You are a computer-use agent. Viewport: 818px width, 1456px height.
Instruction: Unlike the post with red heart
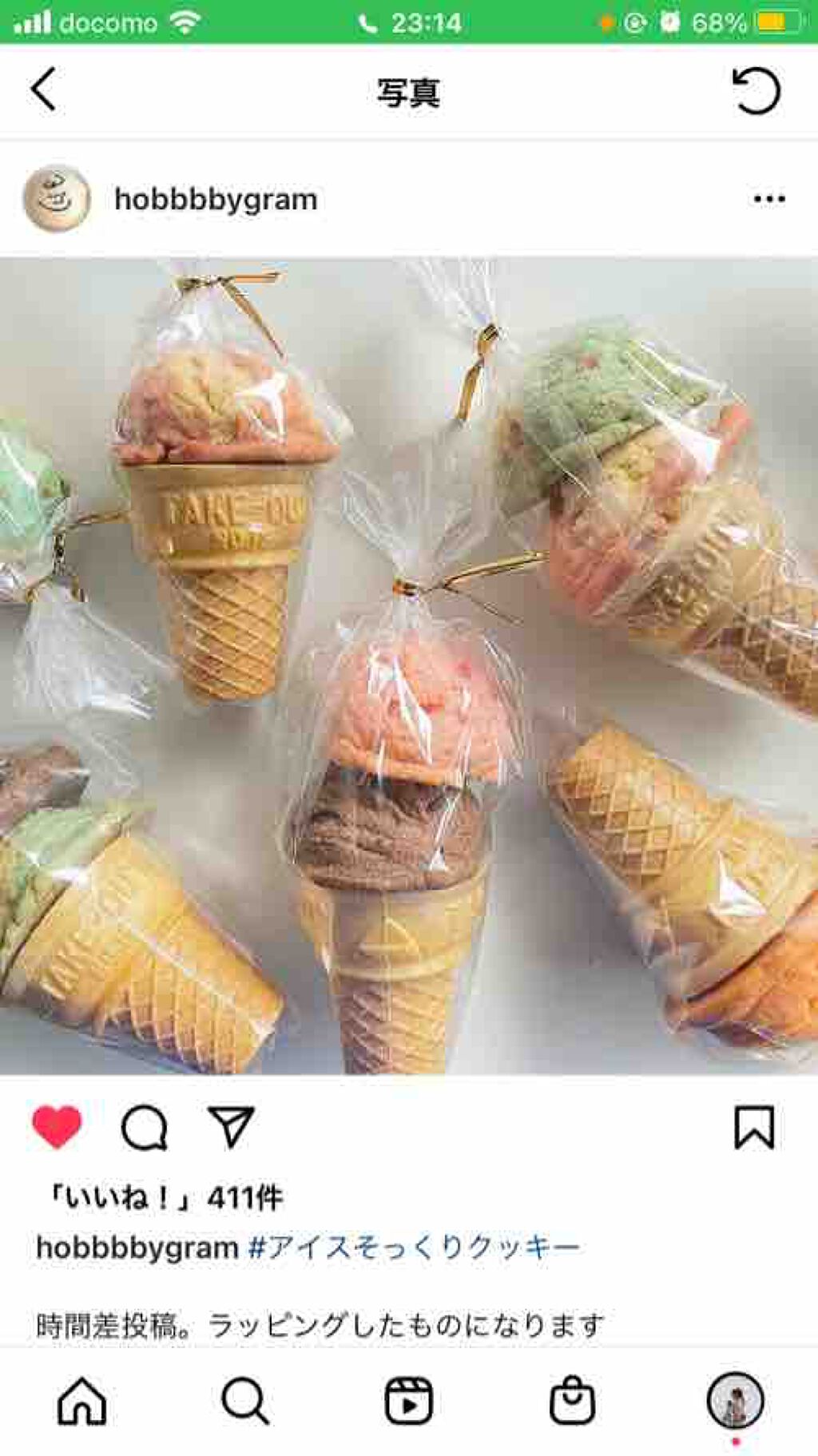coord(57,1127)
